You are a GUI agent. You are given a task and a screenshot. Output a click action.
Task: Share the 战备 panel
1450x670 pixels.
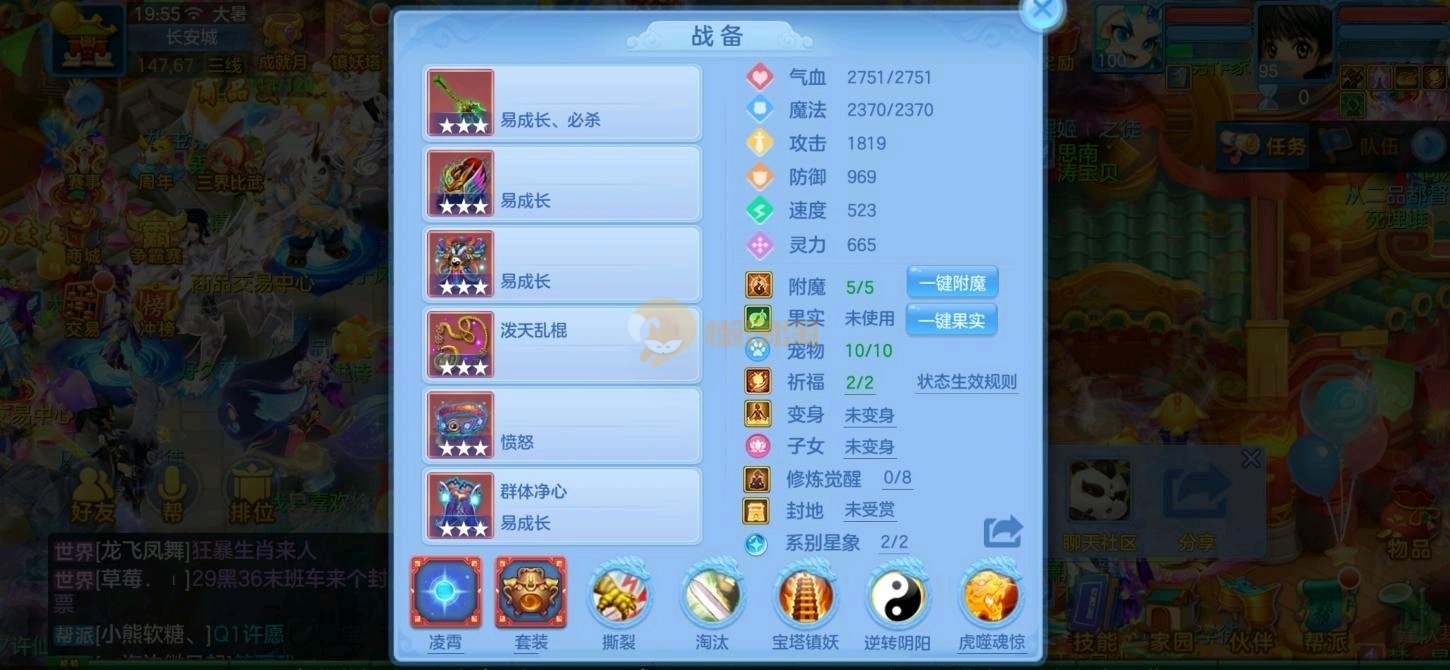(1003, 531)
